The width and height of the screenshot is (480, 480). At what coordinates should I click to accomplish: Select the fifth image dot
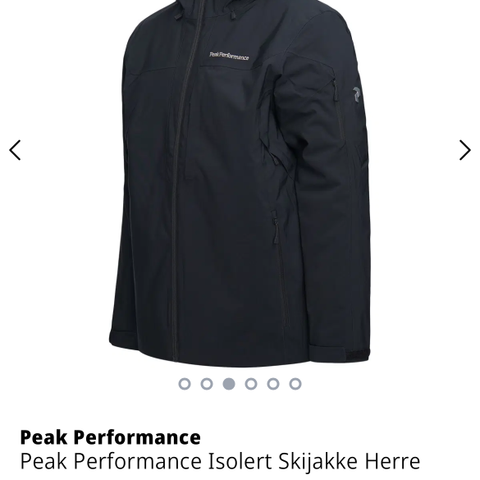(x=273, y=384)
